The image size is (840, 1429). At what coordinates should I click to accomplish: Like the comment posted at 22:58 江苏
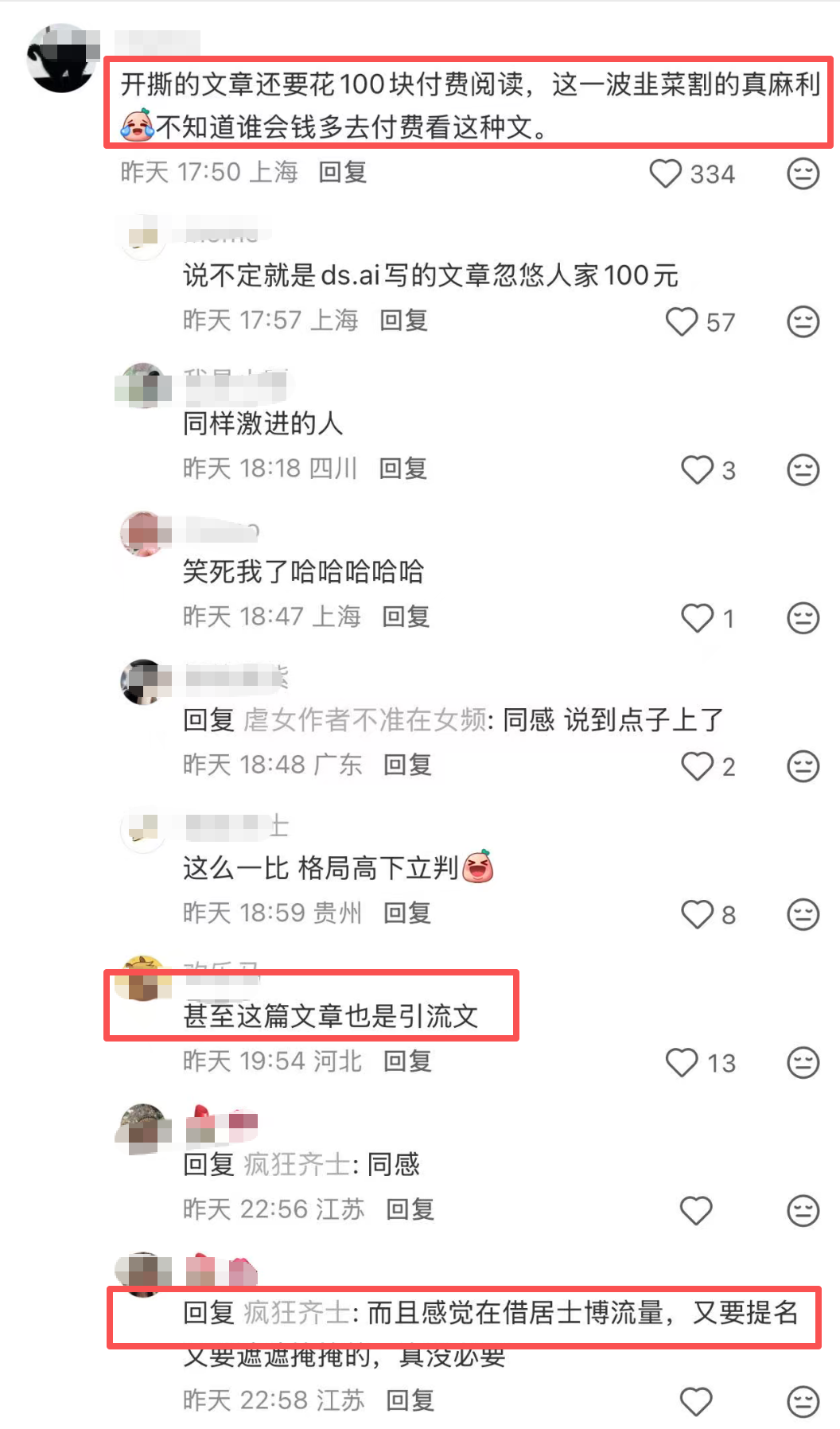pyautogui.click(x=696, y=1401)
